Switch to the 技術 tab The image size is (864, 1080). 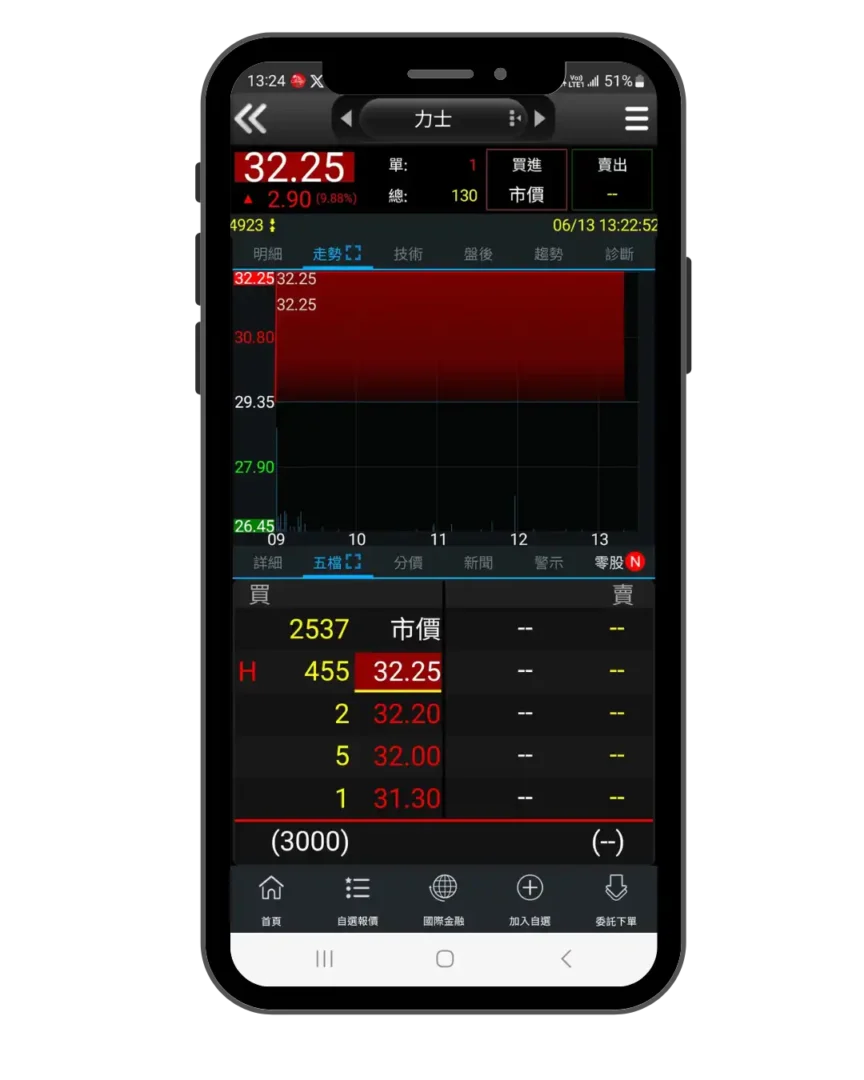click(x=408, y=254)
